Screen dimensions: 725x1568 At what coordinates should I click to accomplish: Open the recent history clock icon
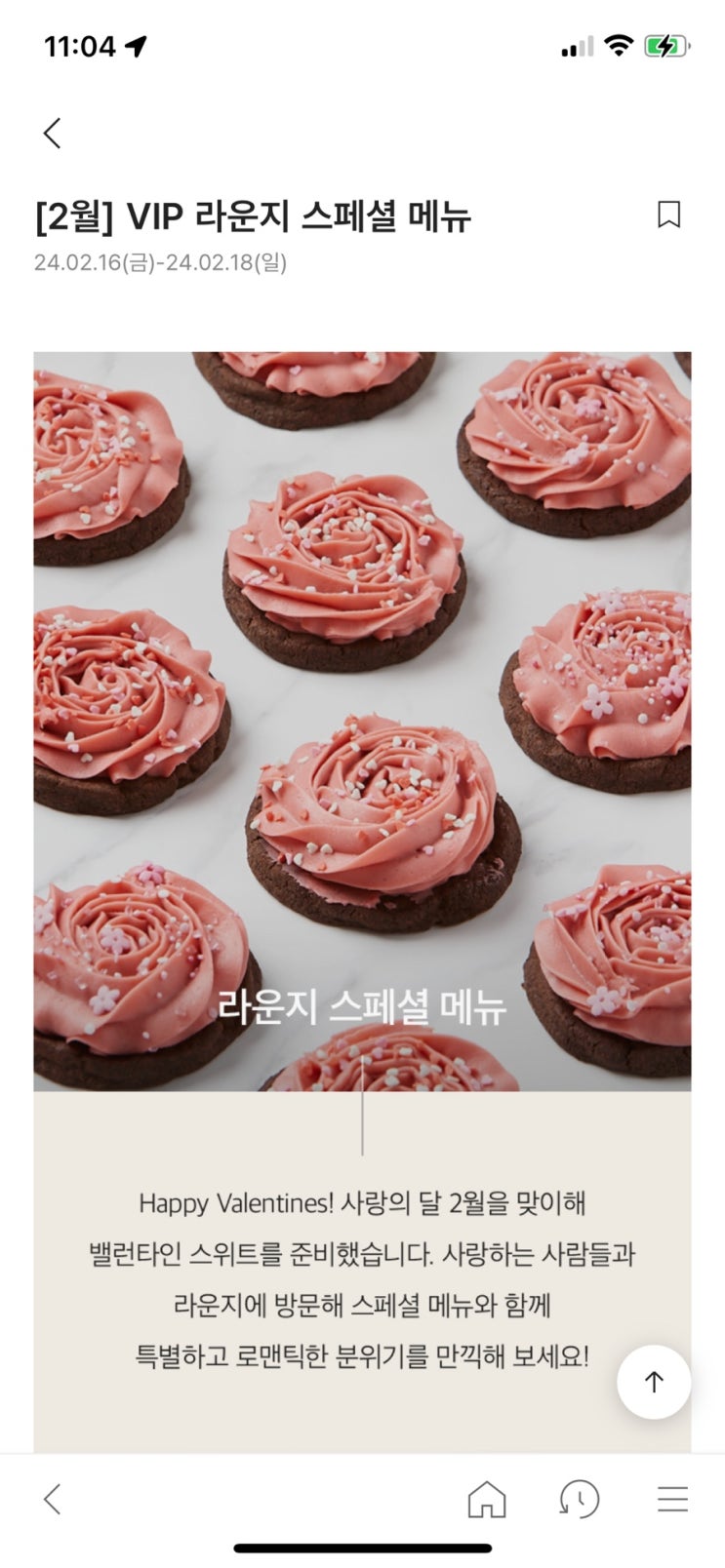(x=579, y=1499)
